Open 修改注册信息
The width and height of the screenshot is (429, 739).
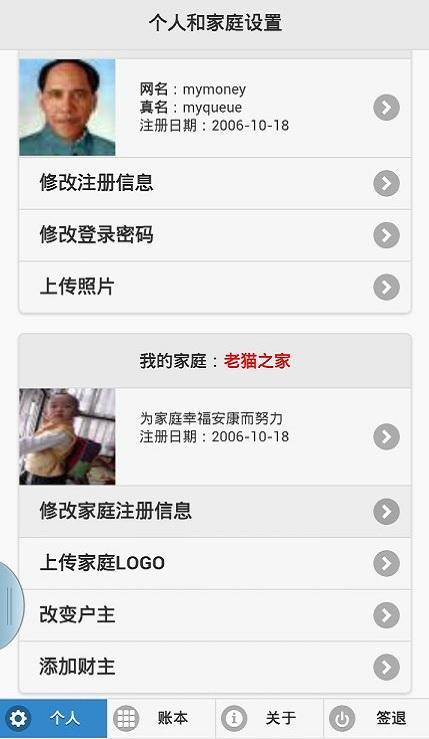point(215,183)
